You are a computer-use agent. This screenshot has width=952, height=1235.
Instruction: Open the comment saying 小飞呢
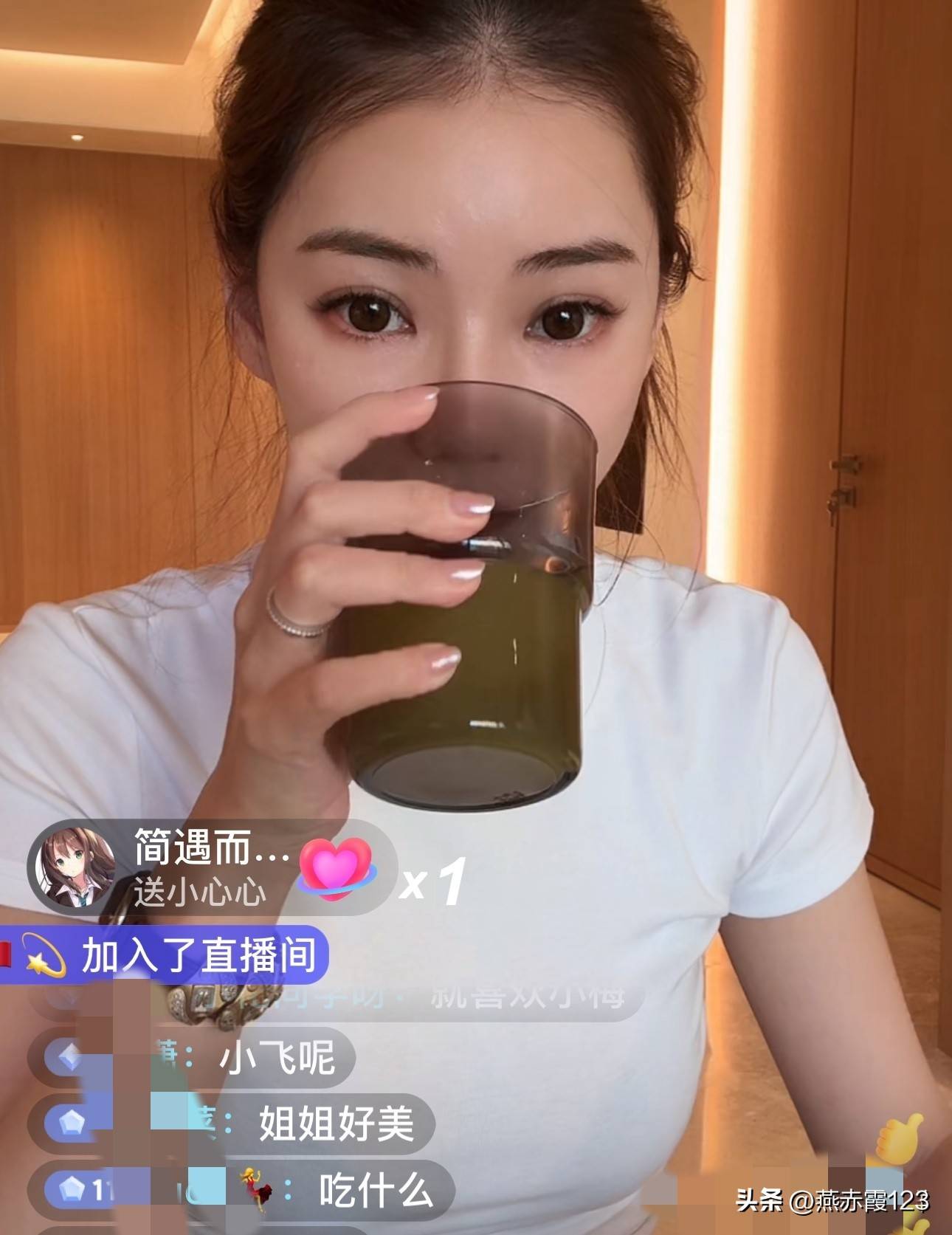tap(277, 1059)
